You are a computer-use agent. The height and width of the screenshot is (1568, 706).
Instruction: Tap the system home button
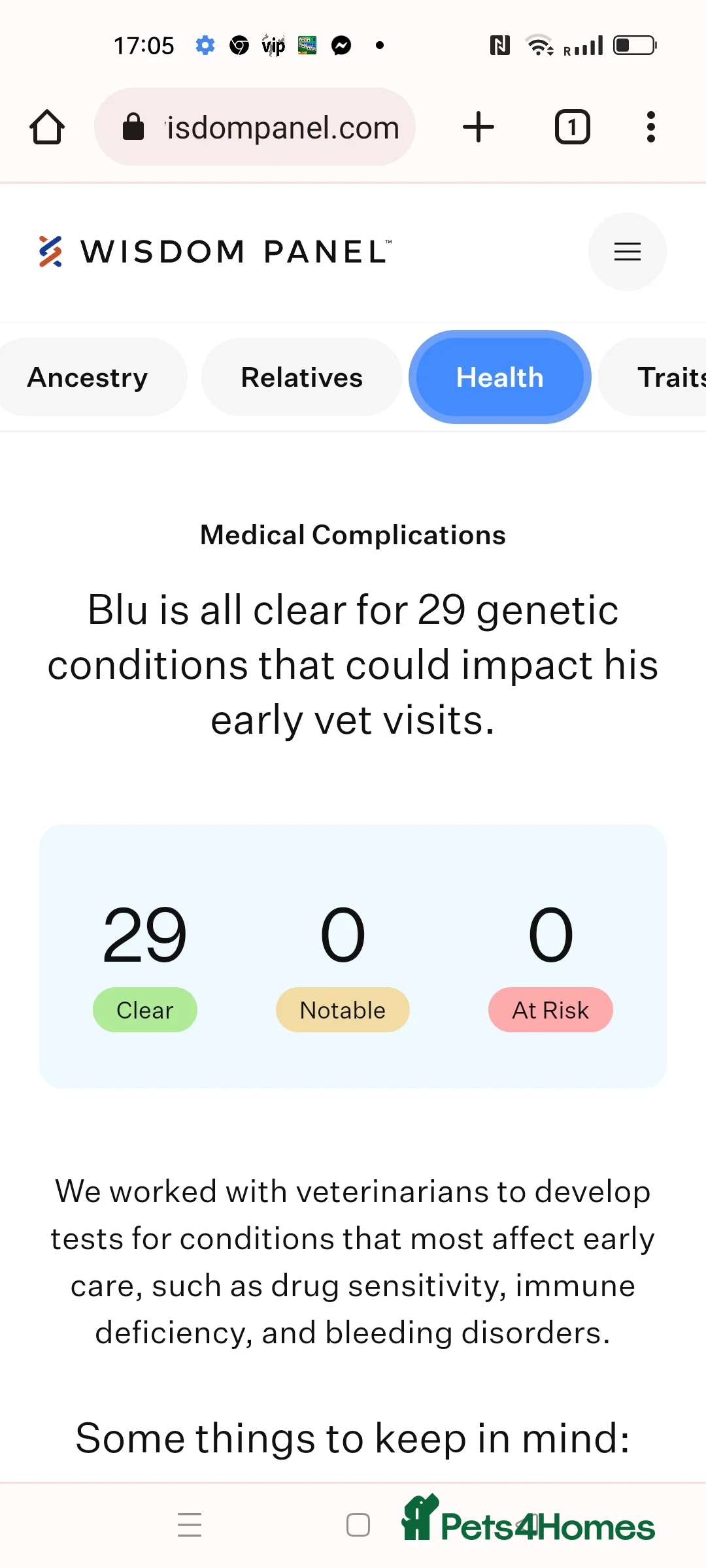point(358,1524)
